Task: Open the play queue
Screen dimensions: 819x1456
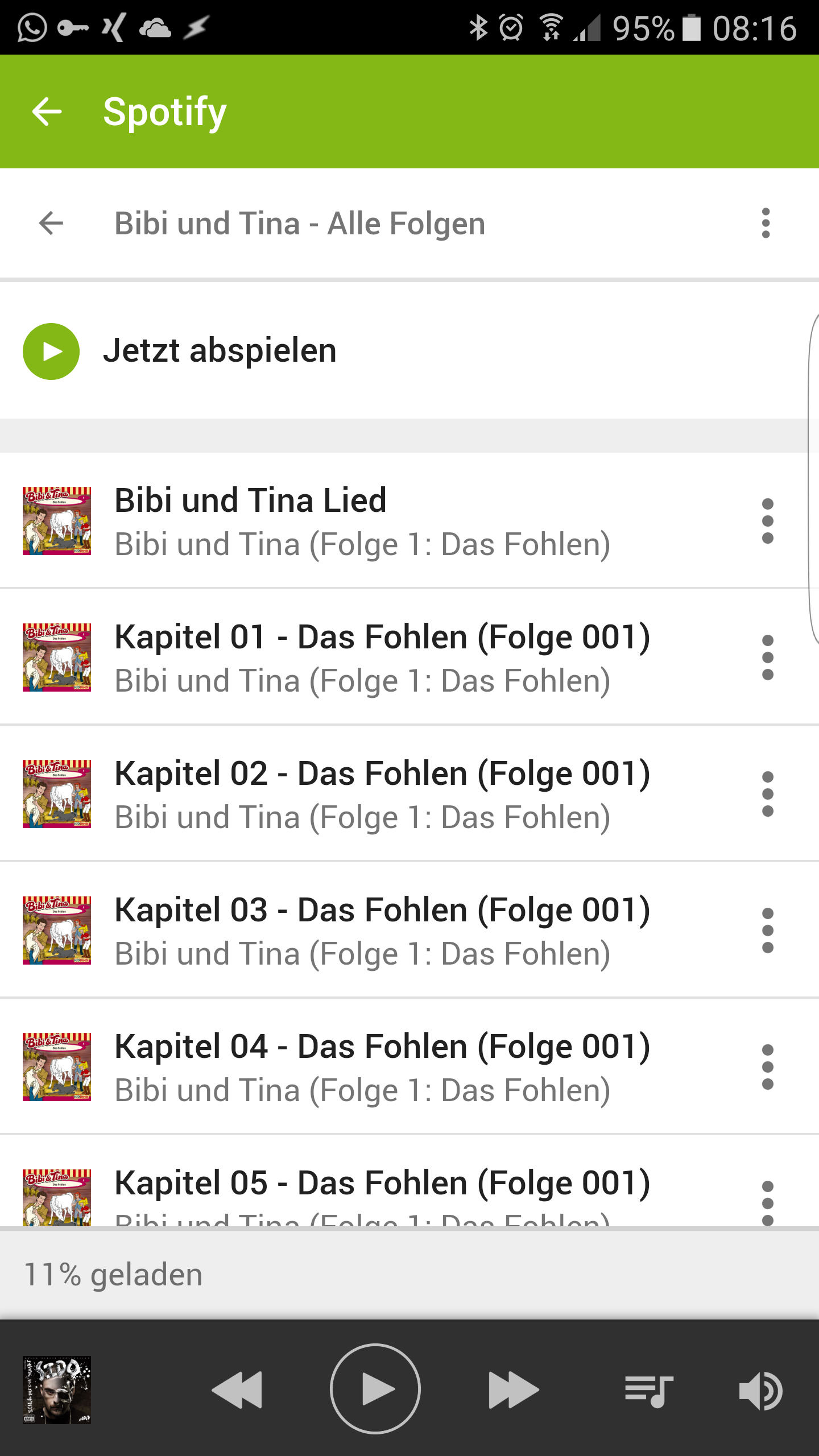Action: 649,1391
